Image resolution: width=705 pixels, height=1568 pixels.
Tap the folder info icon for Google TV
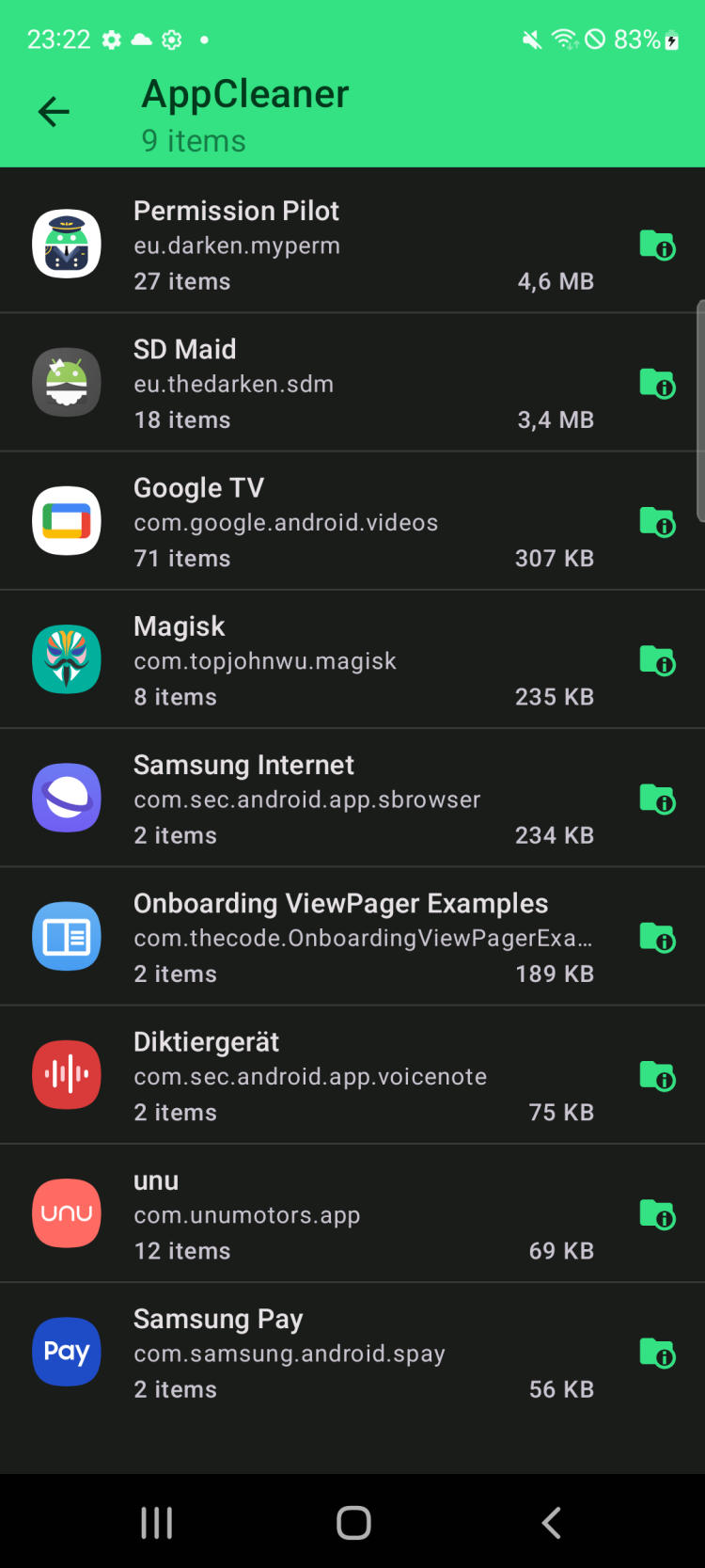tap(657, 522)
